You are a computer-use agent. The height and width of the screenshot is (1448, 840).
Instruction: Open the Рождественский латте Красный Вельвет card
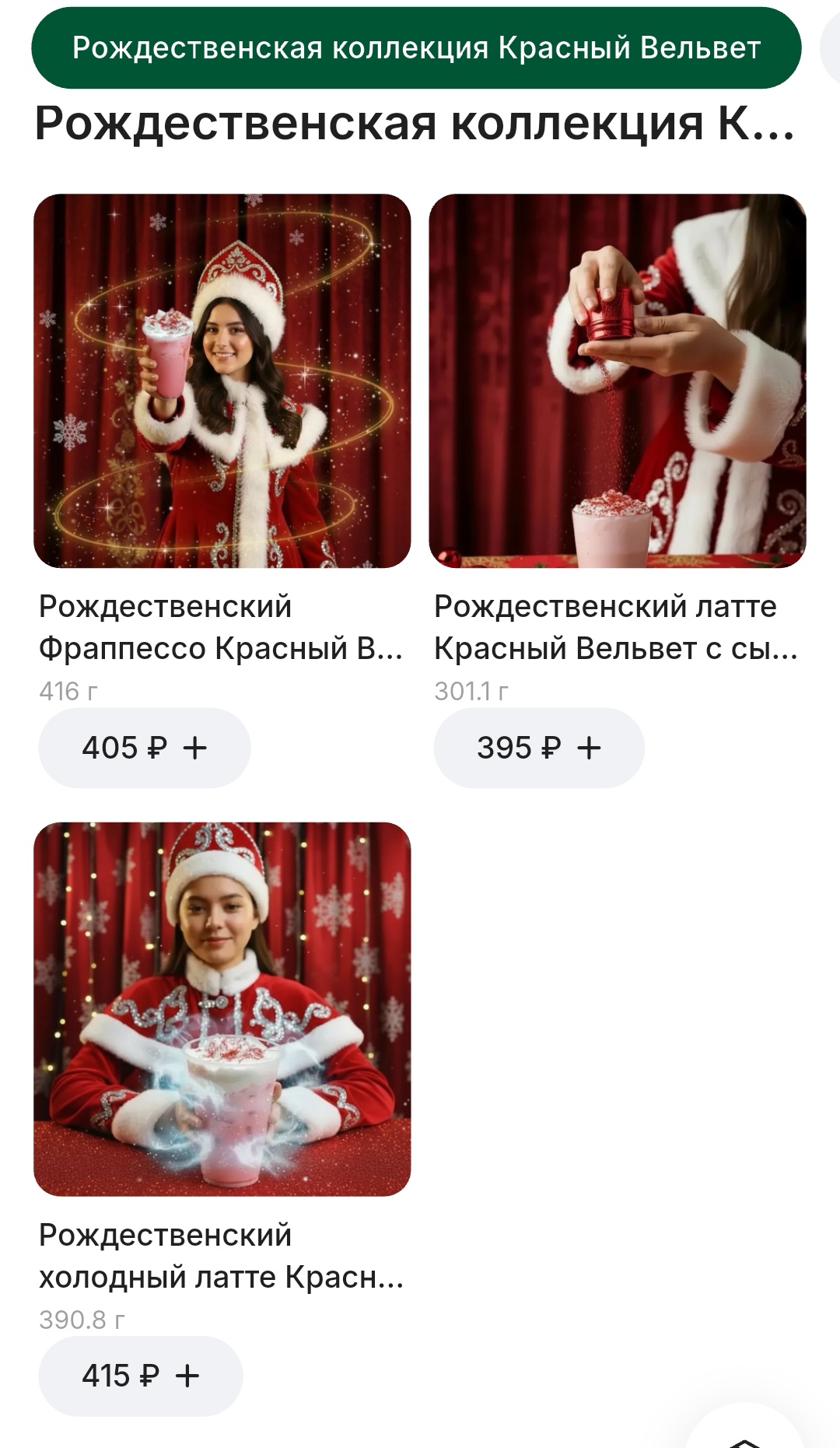pos(617,381)
